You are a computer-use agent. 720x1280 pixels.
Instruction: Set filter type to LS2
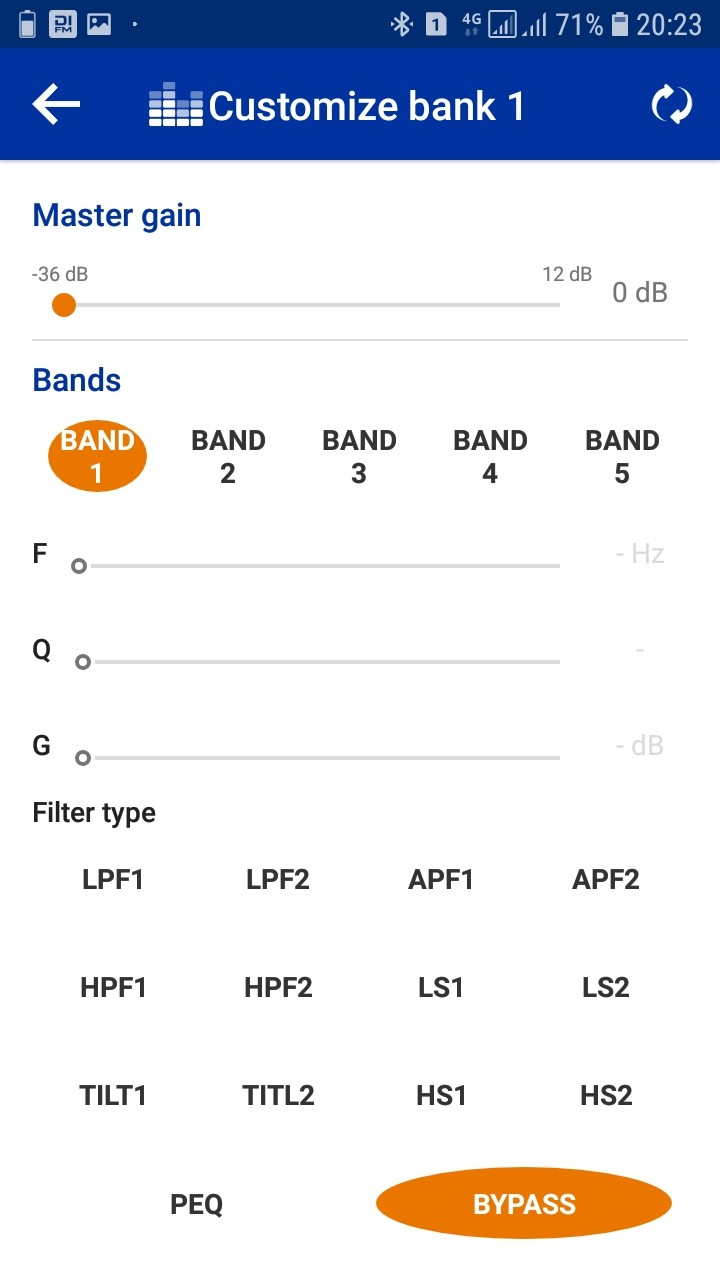point(606,988)
